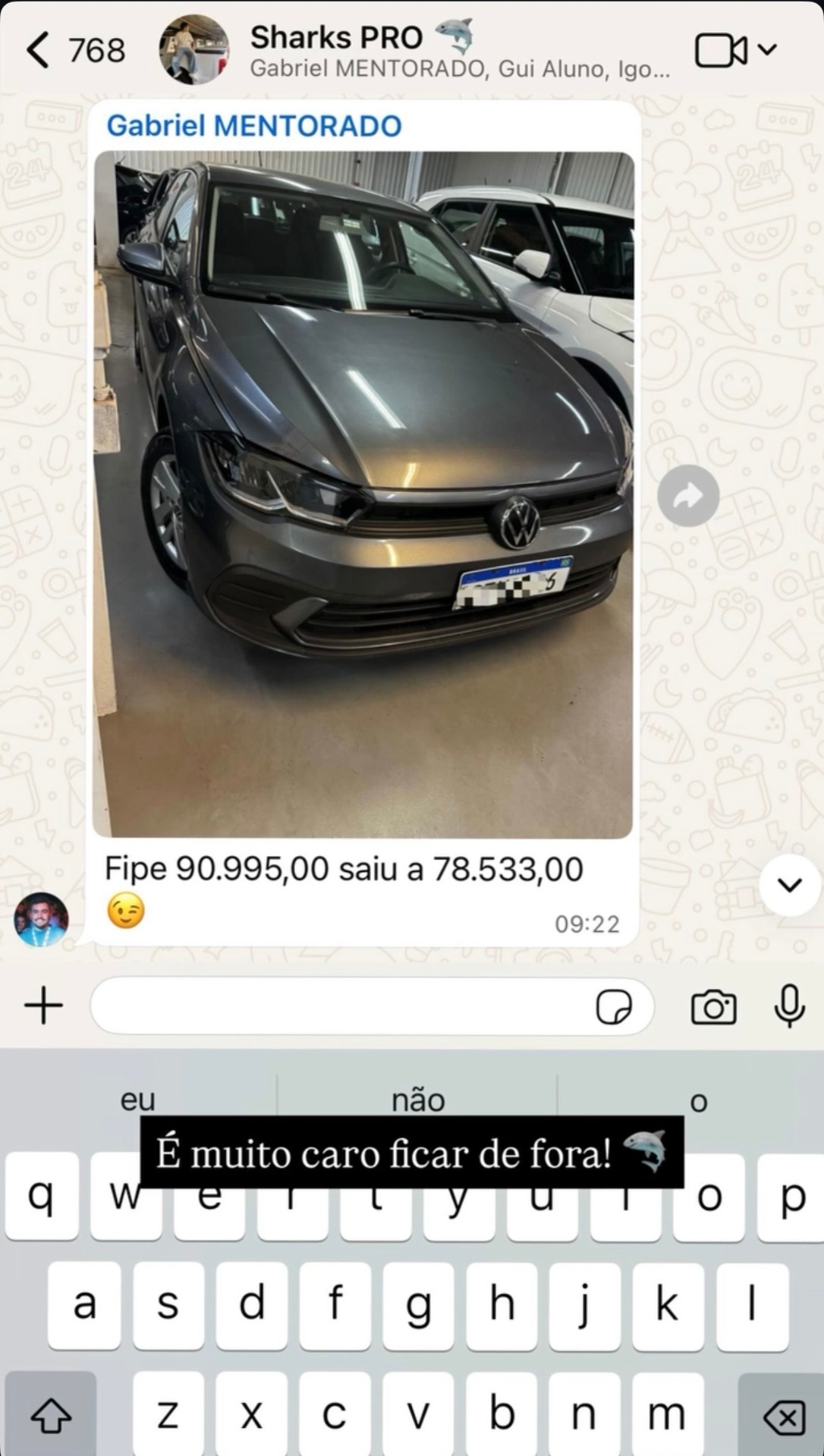
Task: Jump to the latest messages with the down chevron
Action: coord(790,885)
